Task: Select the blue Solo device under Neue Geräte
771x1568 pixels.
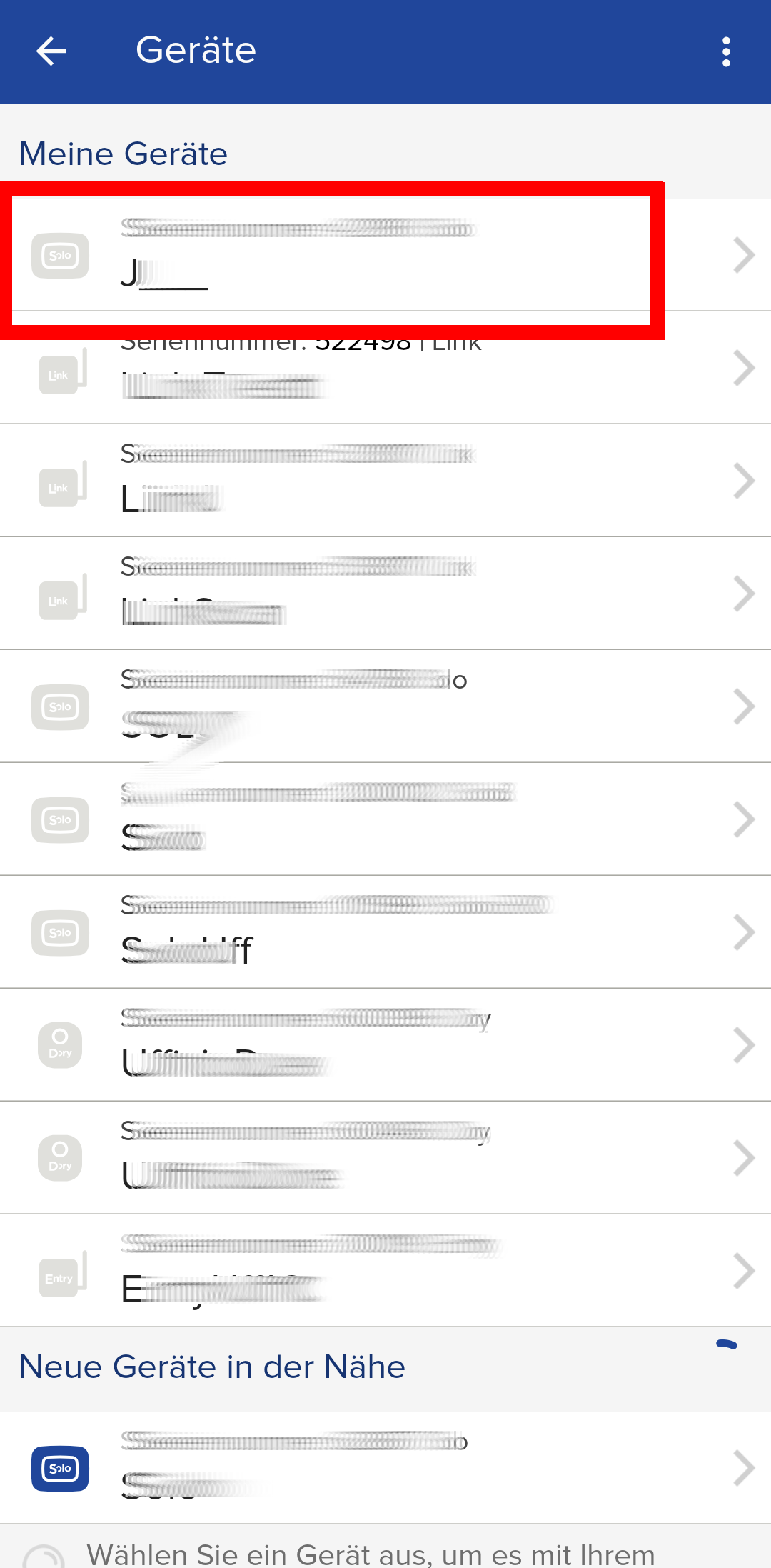Action: tap(385, 1468)
